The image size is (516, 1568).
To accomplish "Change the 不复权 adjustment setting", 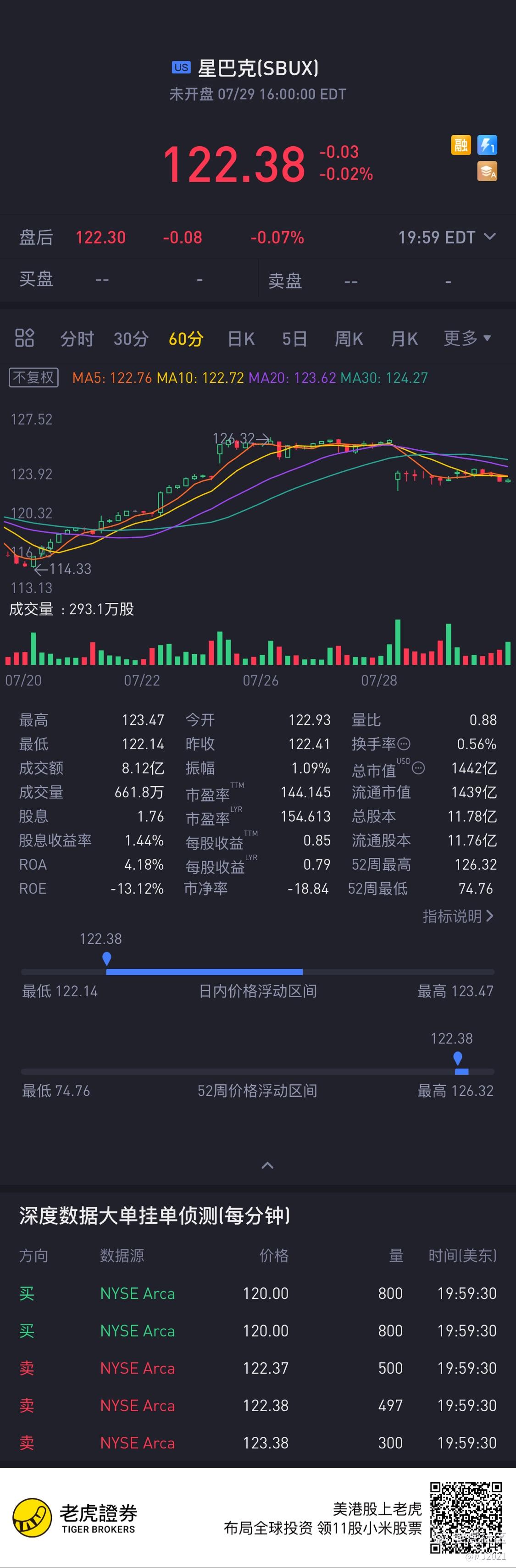I will point(34,377).
